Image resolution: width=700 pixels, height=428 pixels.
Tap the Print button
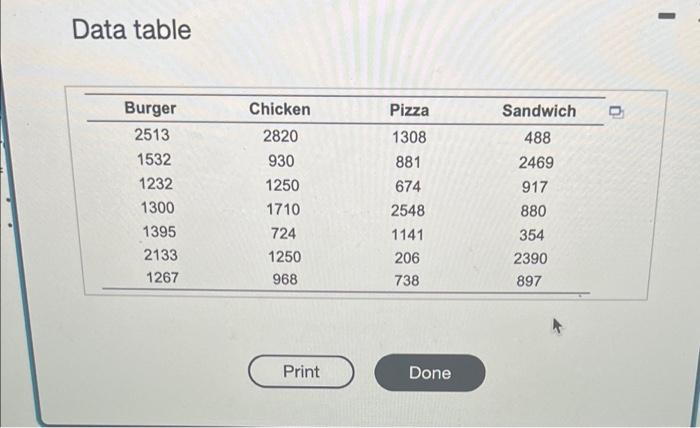tap(300, 372)
